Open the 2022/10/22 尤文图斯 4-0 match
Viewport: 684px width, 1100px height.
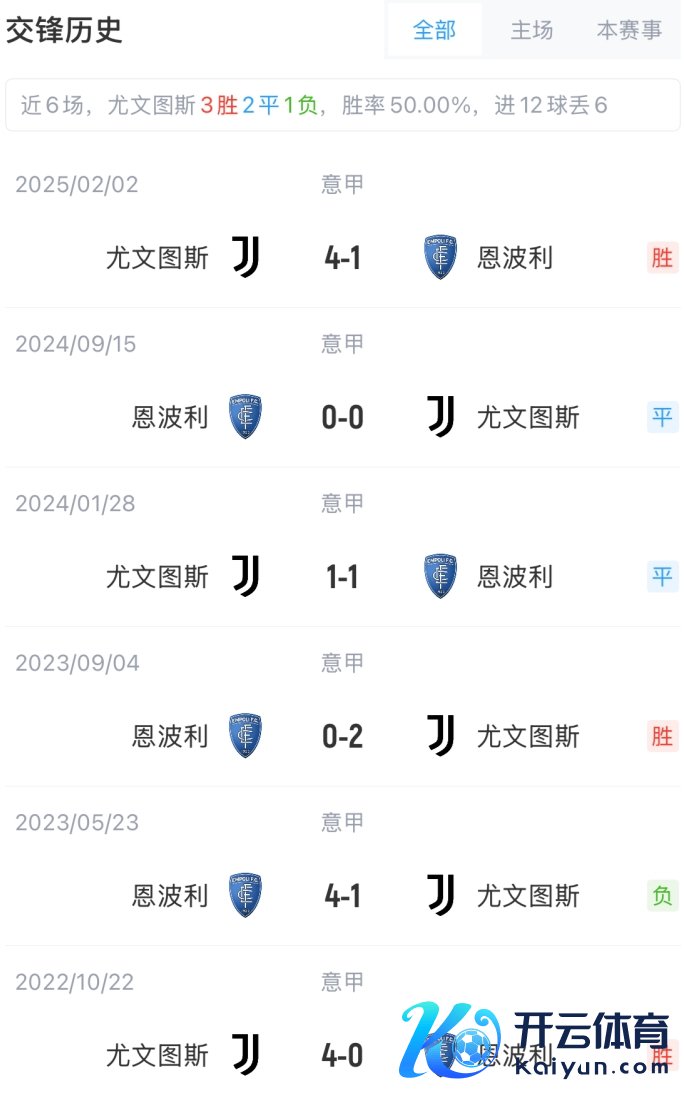point(342,1055)
